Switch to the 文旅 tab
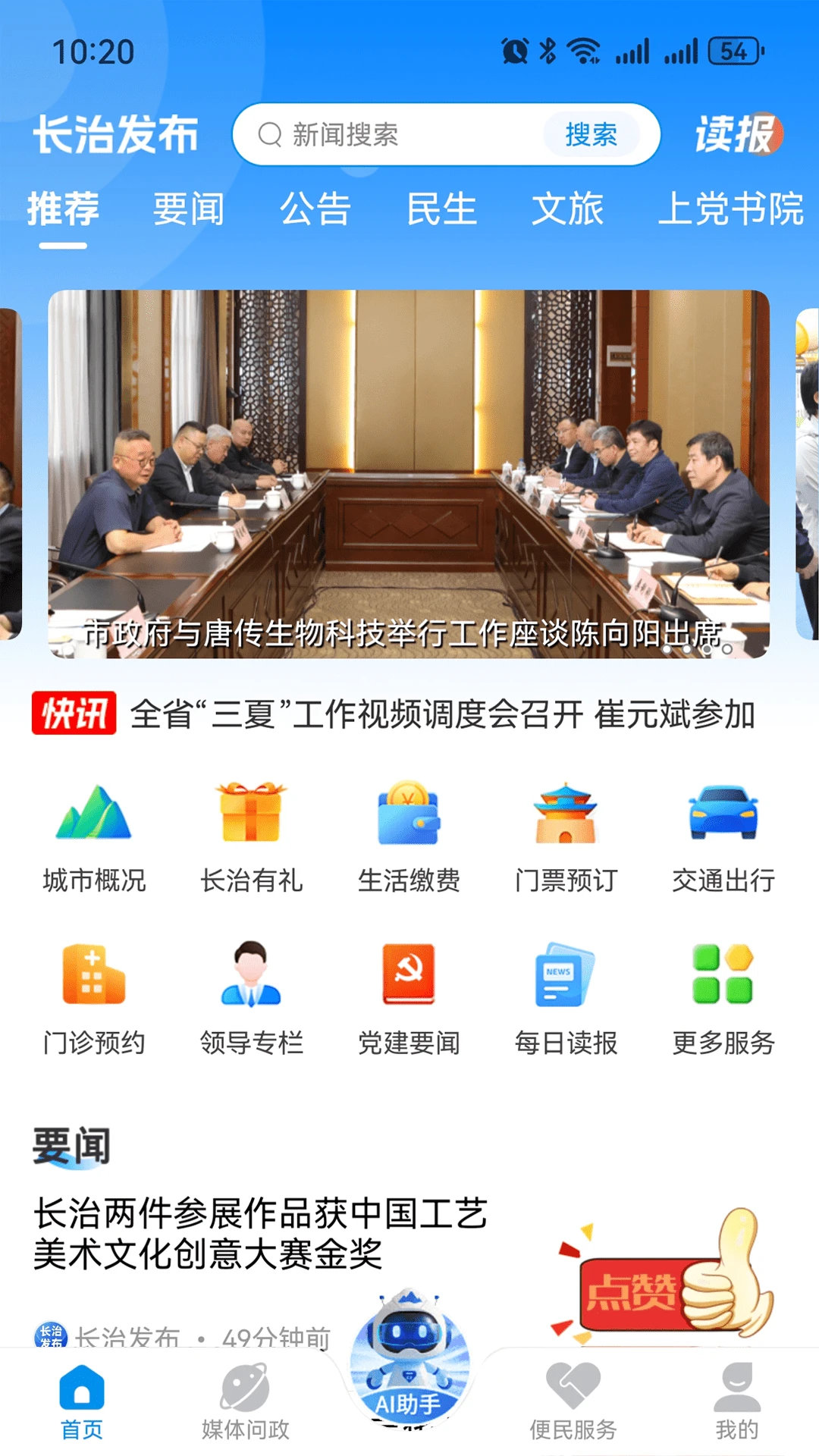 click(x=567, y=210)
